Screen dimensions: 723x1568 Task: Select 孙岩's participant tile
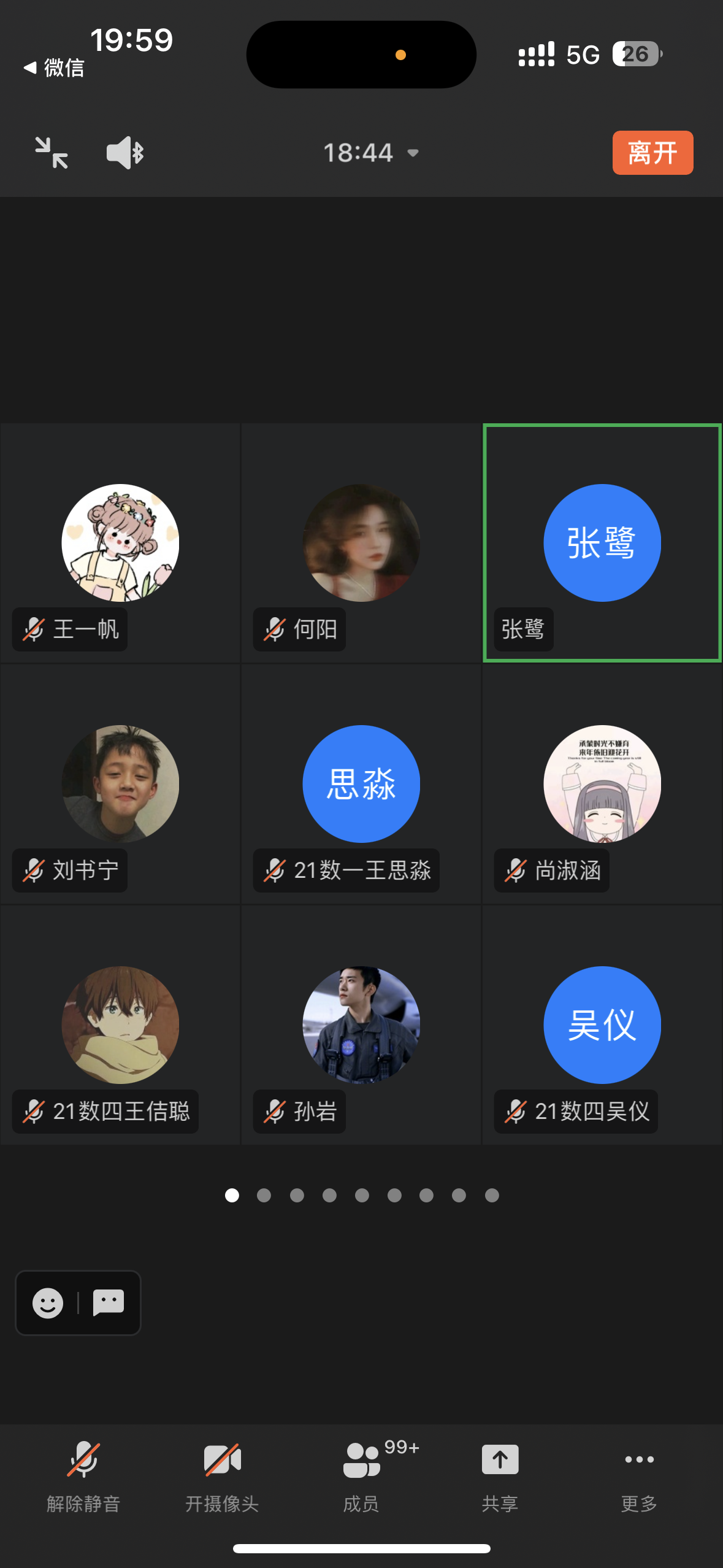click(x=361, y=1025)
